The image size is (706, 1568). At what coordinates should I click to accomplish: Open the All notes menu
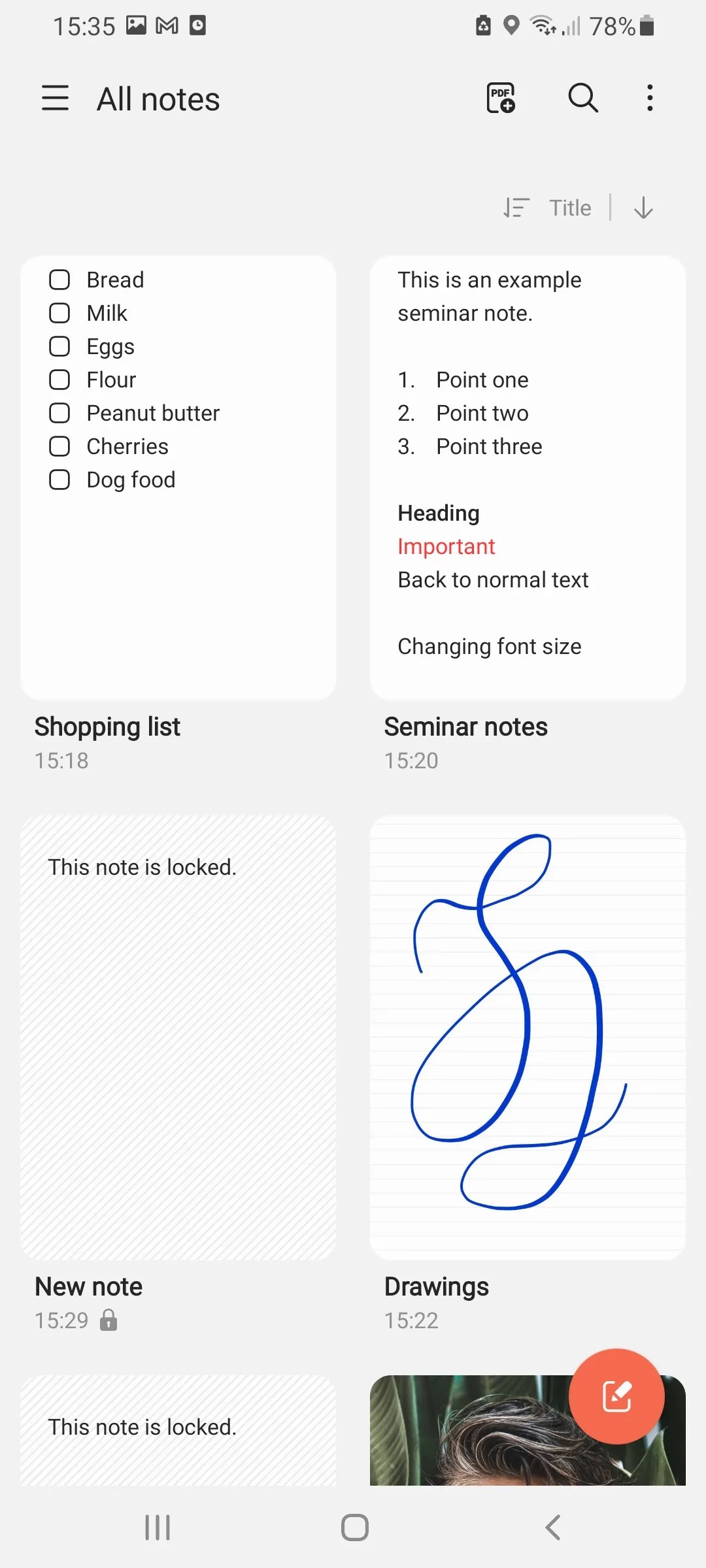pyautogui.click(x=158, y=98)
